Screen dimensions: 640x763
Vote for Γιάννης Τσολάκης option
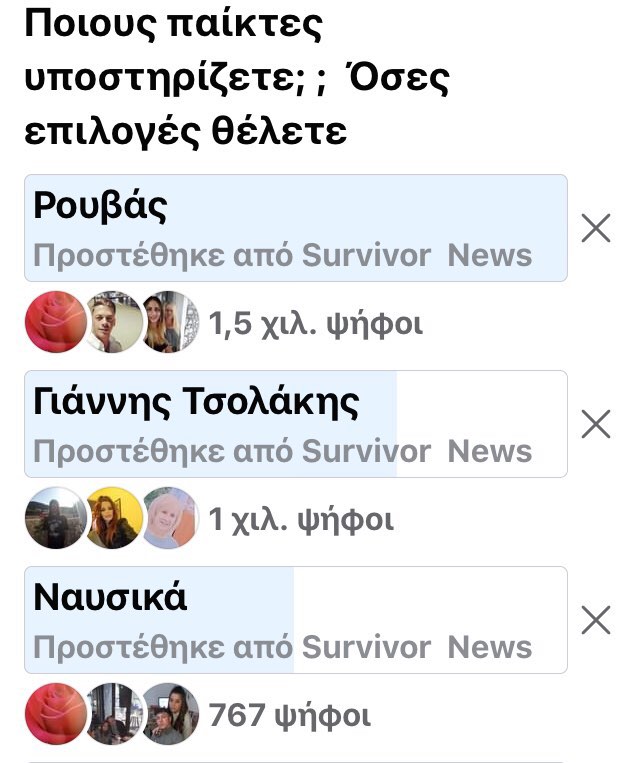click(x=296, y=424)
